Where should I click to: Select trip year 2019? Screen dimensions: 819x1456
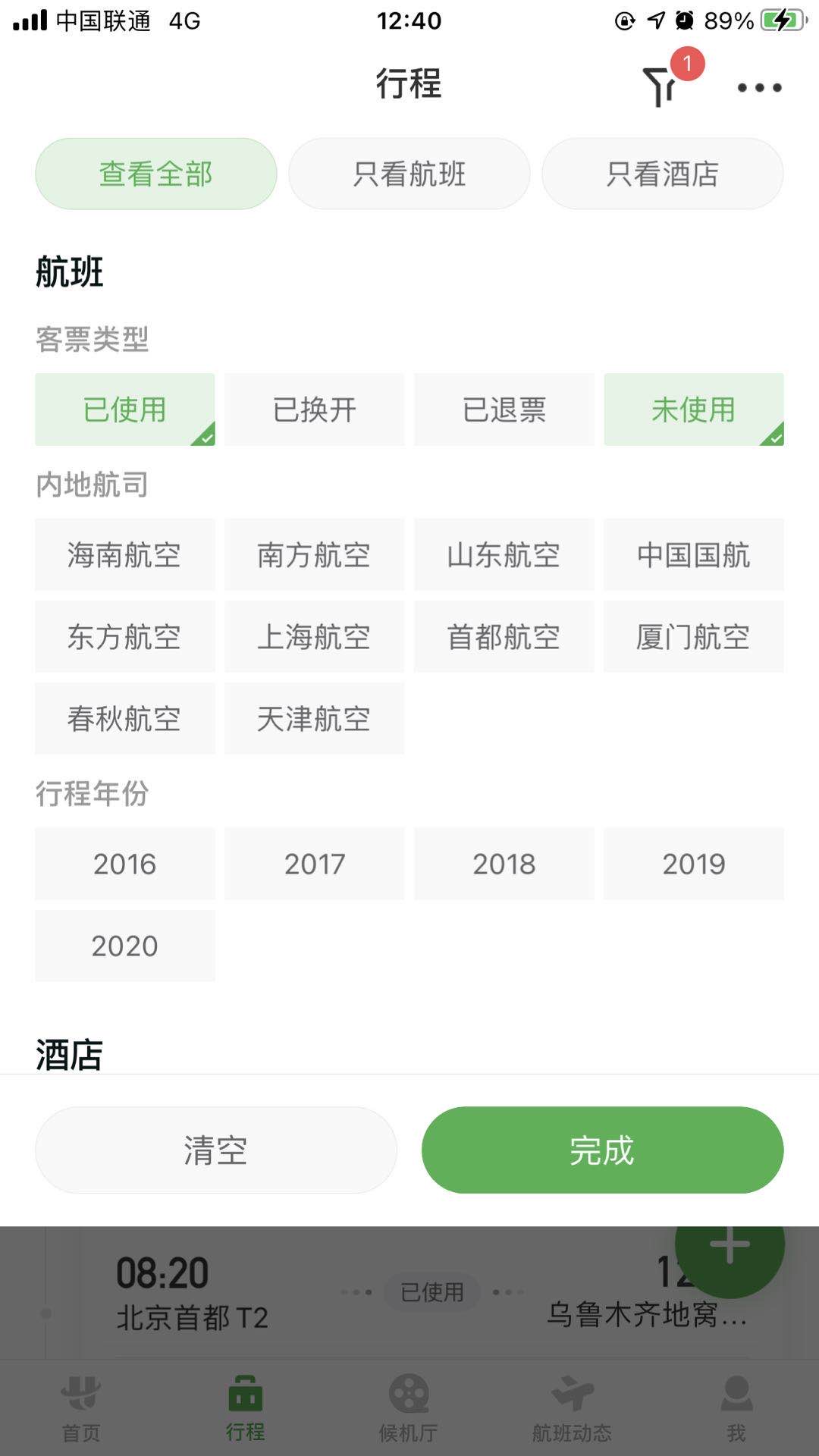tap(694, 864)
